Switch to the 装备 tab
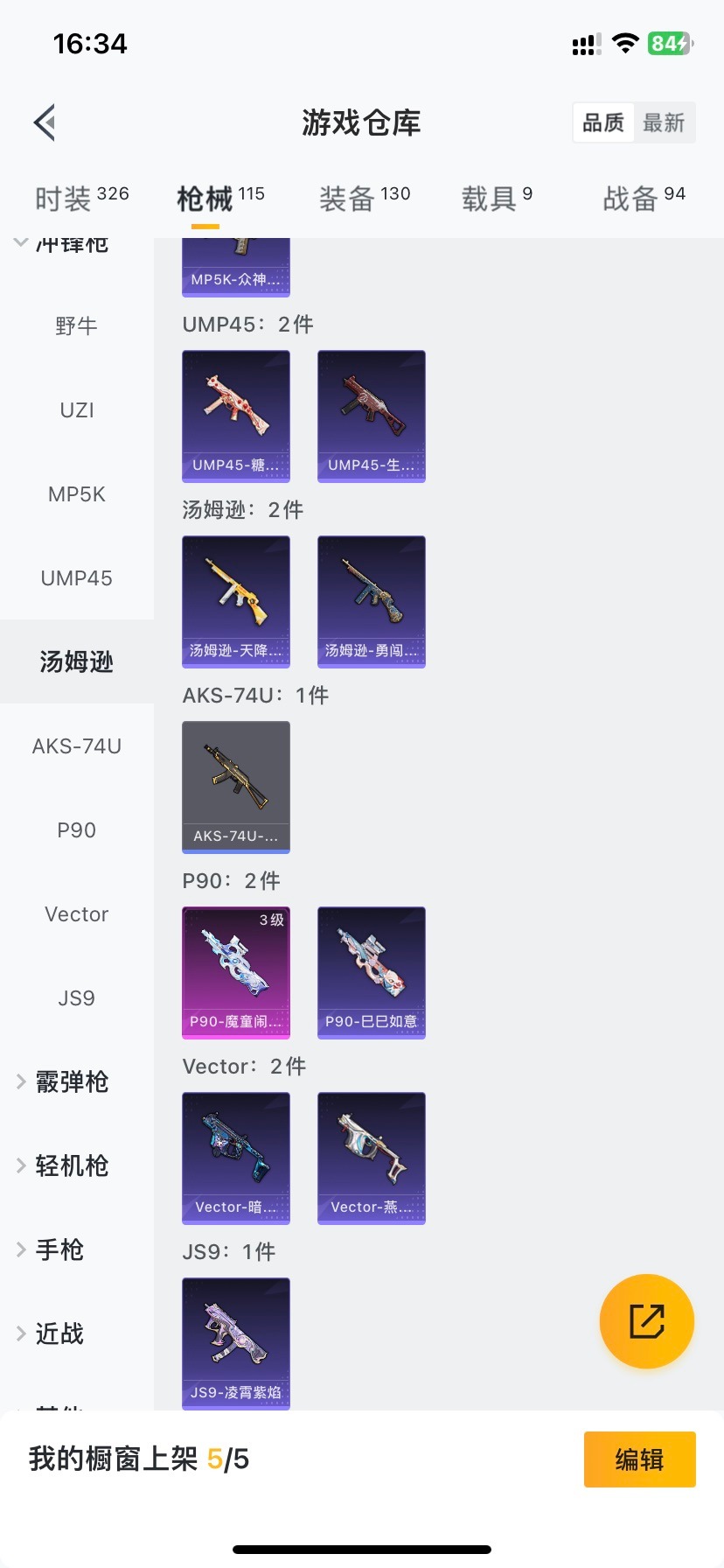 pyautogui.click(x=364, y=199)
